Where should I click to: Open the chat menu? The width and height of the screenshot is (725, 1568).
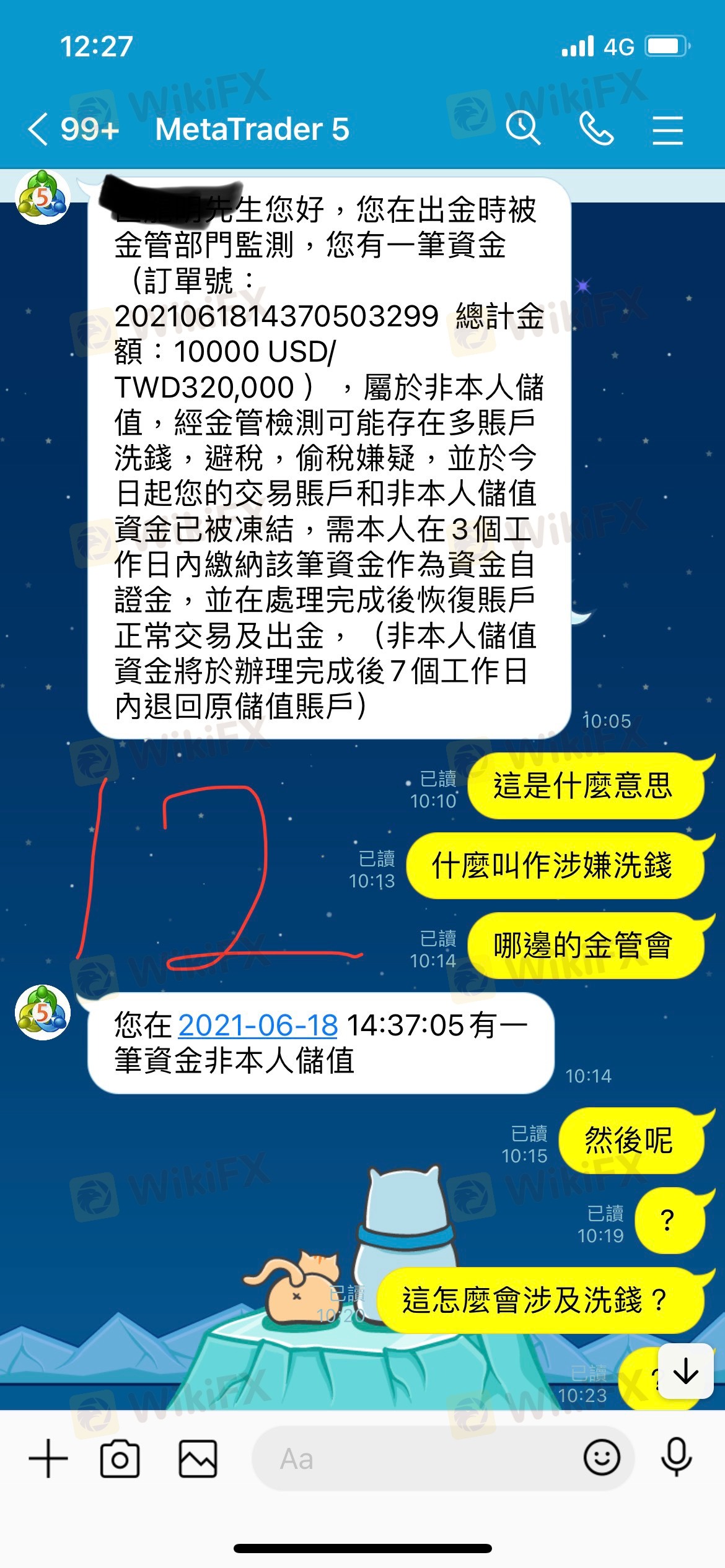(x=667, y=129)
